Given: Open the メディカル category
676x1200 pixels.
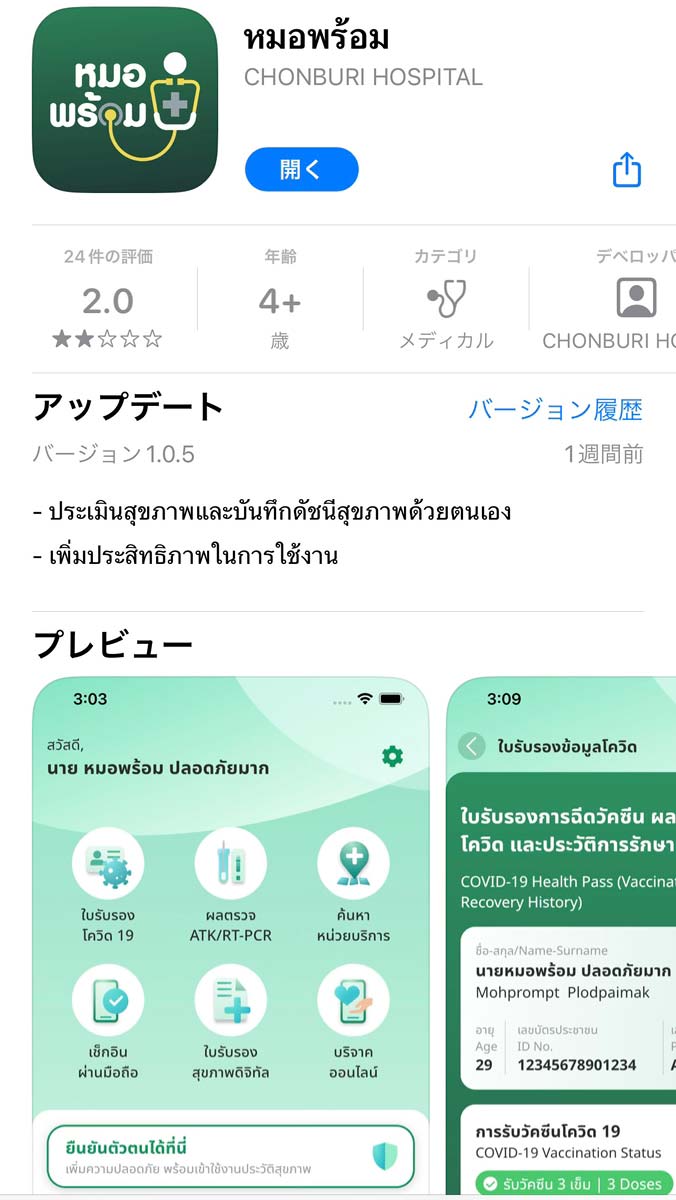Looking at the screenshot, I should pos(446,300).
